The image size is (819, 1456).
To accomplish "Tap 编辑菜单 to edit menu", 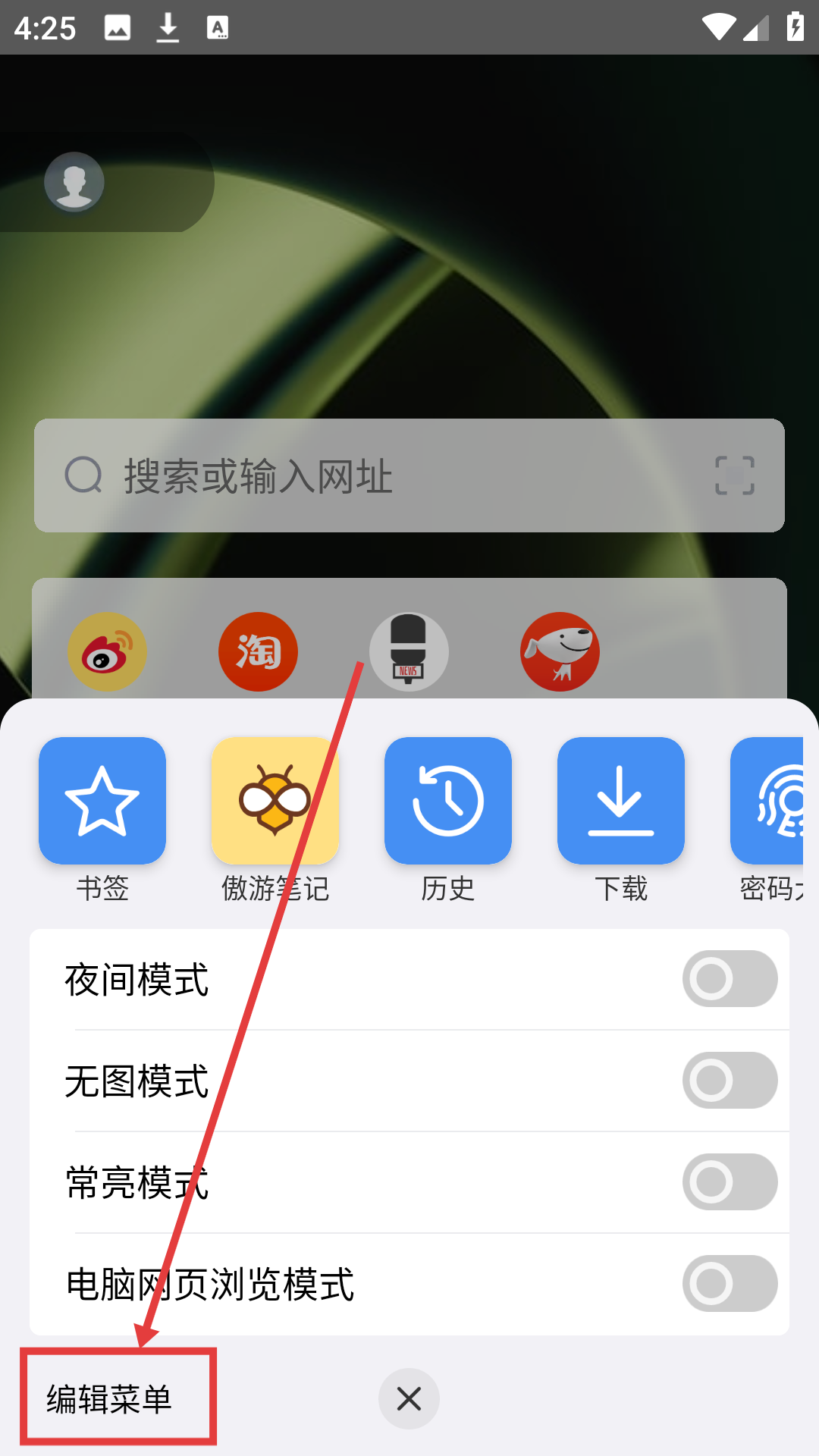I will coord(110,1399).
